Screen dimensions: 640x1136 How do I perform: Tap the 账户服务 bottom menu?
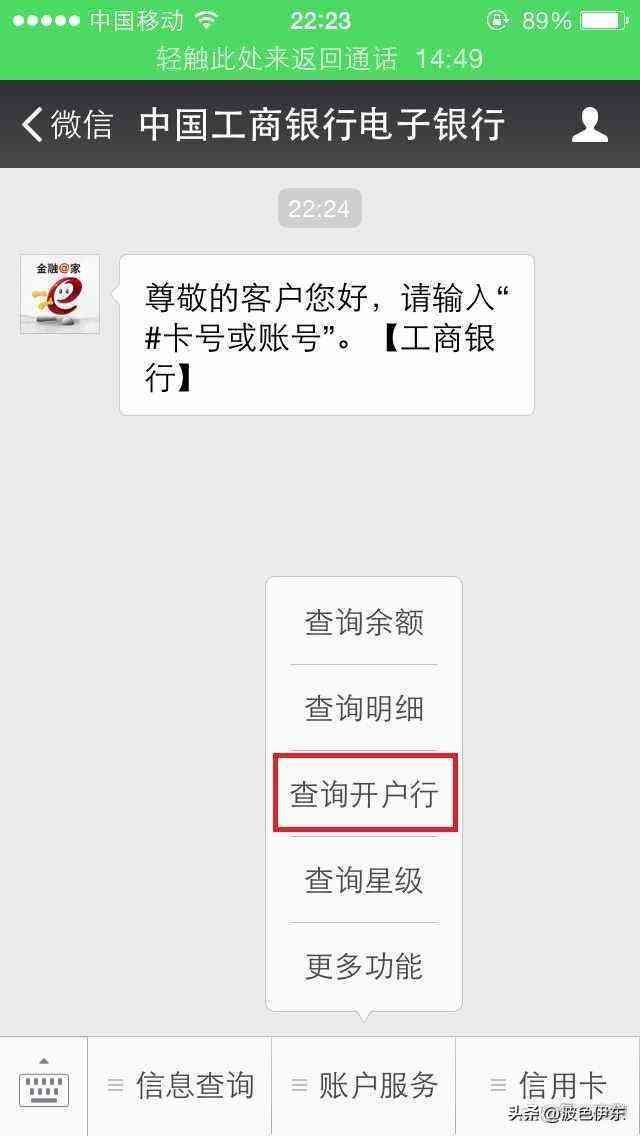(x=364, y=1085)
